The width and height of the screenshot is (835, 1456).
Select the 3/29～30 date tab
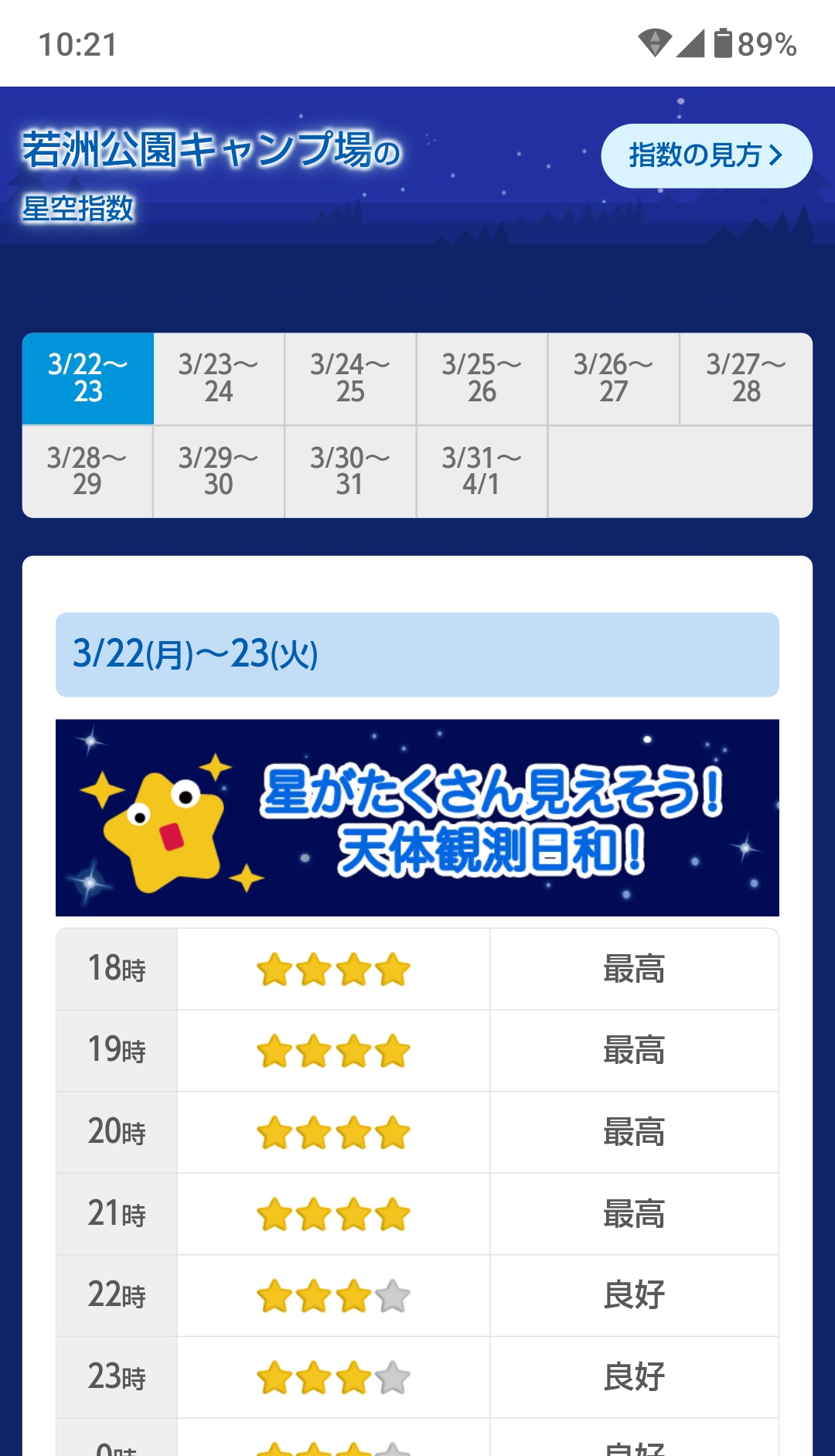click(x=219, y=471)
